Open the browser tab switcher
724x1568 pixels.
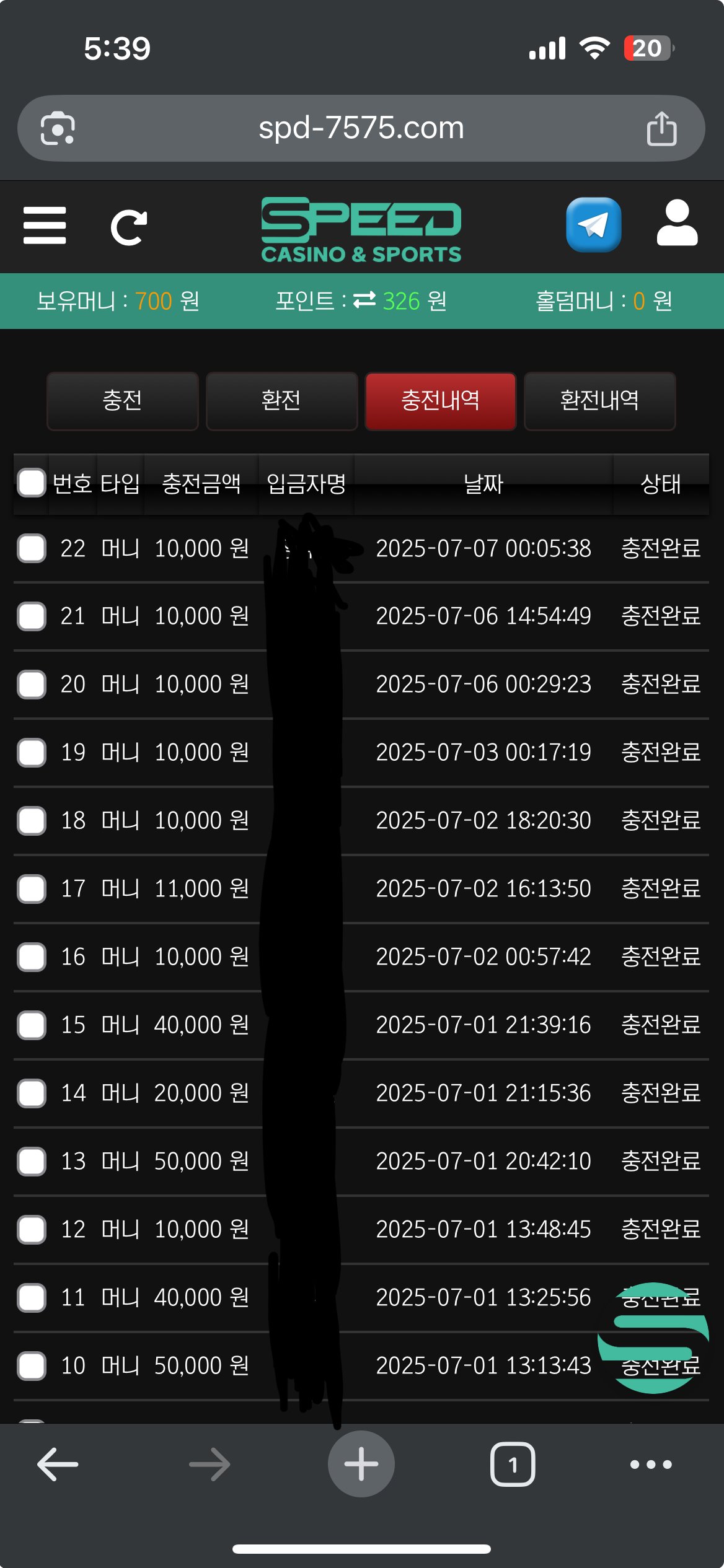click(x=512, y=1465)
